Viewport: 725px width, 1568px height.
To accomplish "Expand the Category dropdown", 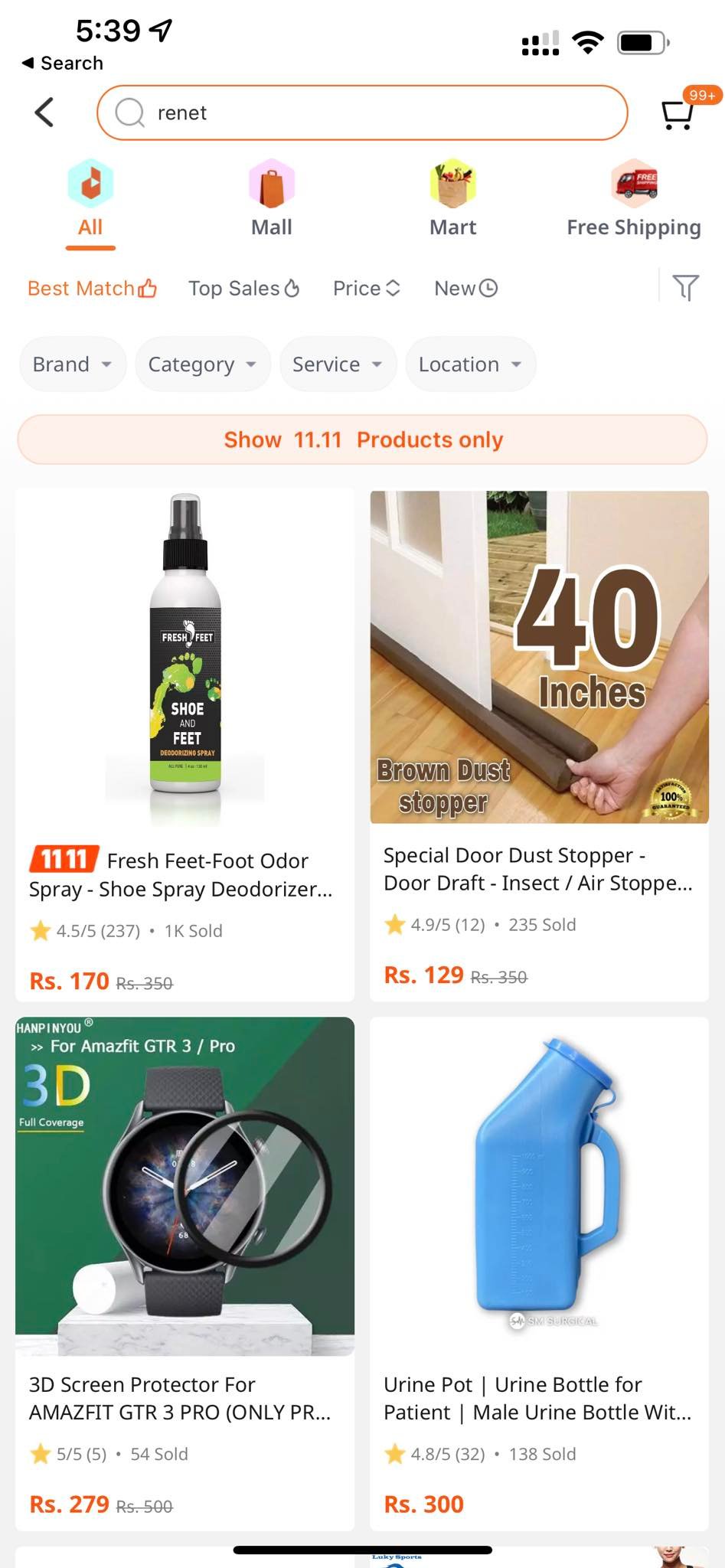I will coord(203,364).
